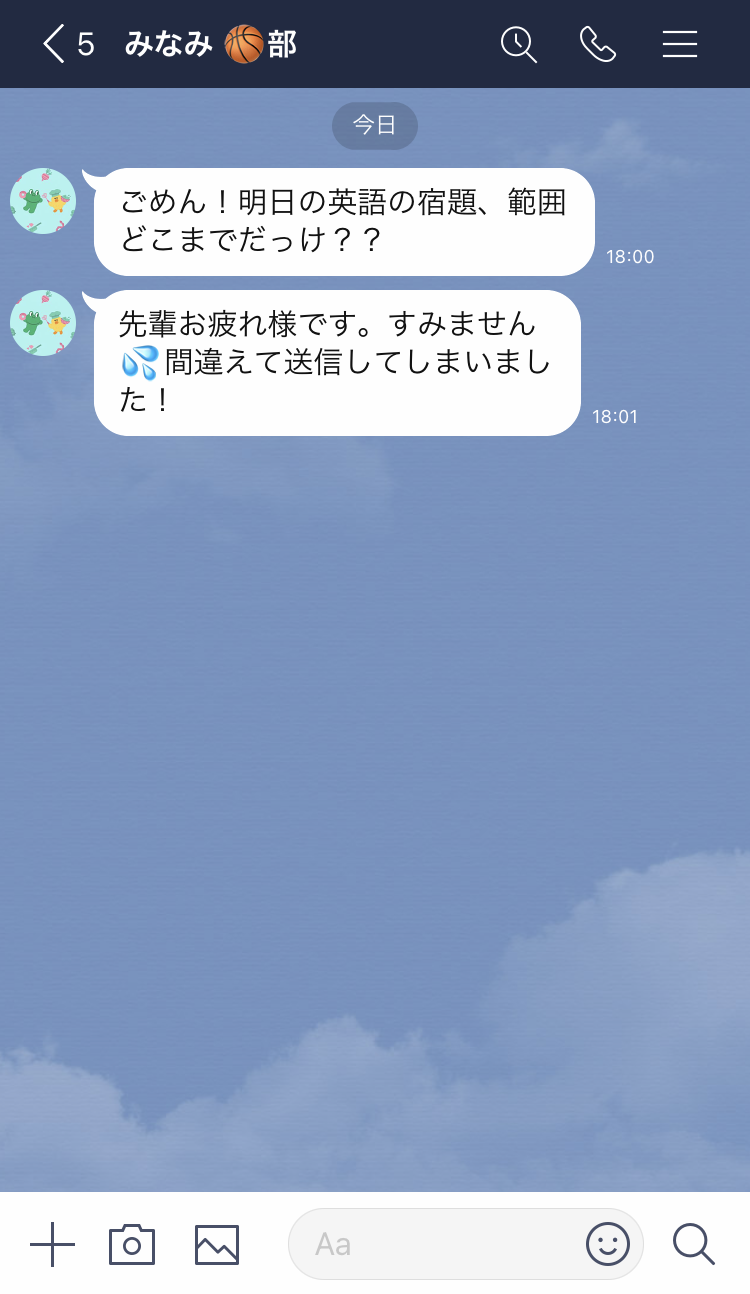Tap the frog avatar next to the first message
This screenshot has height=1294, width=750.
[43, 201]
